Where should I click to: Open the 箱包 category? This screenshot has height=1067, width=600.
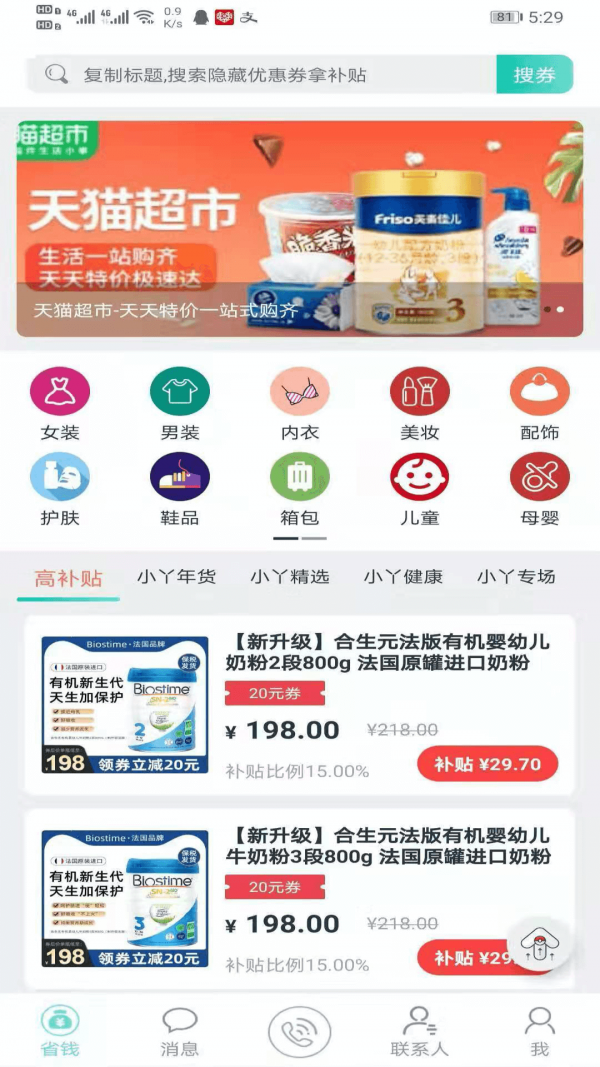[300, 488]
